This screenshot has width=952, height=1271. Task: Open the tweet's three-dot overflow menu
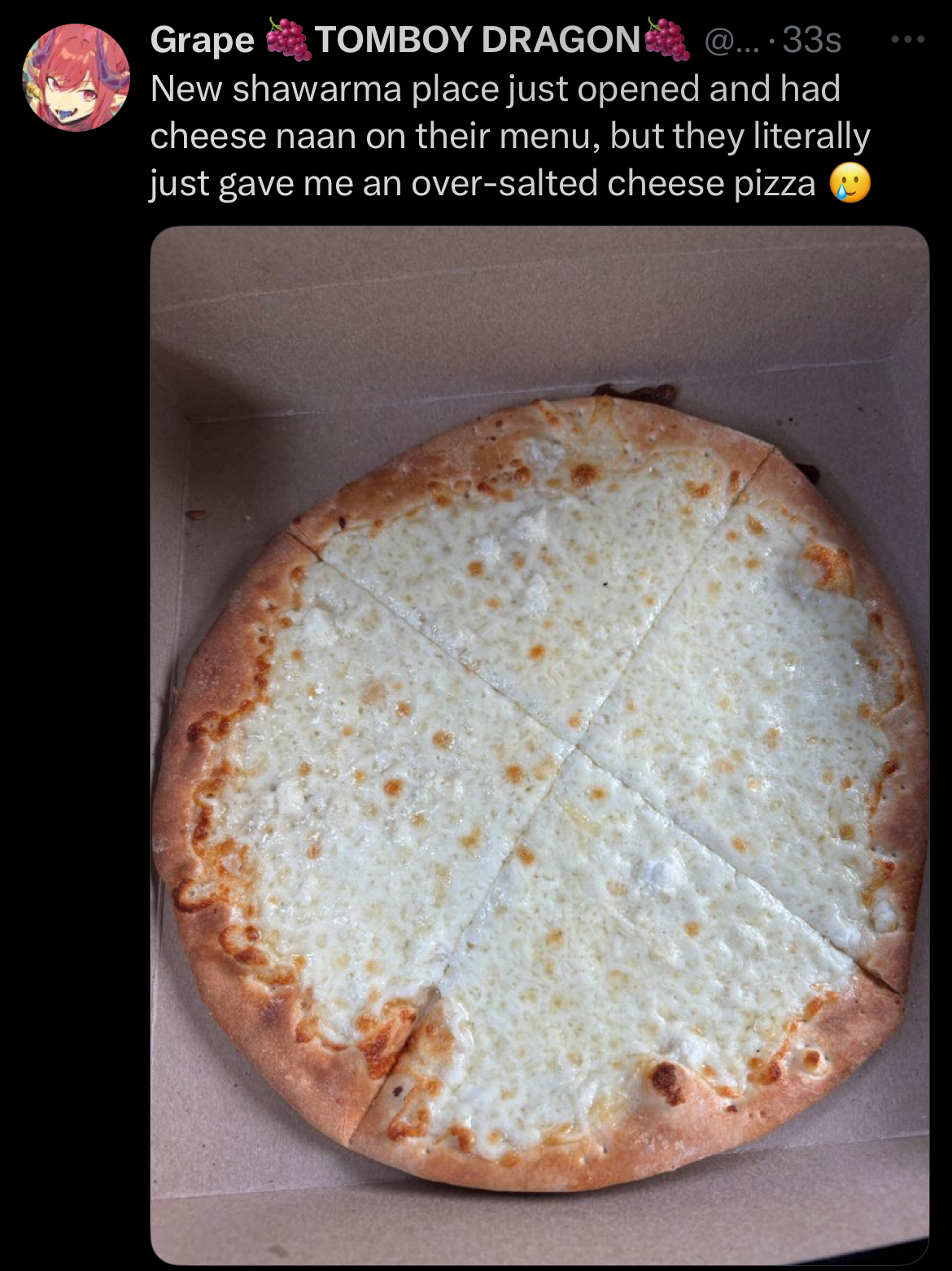pos(907,40)
